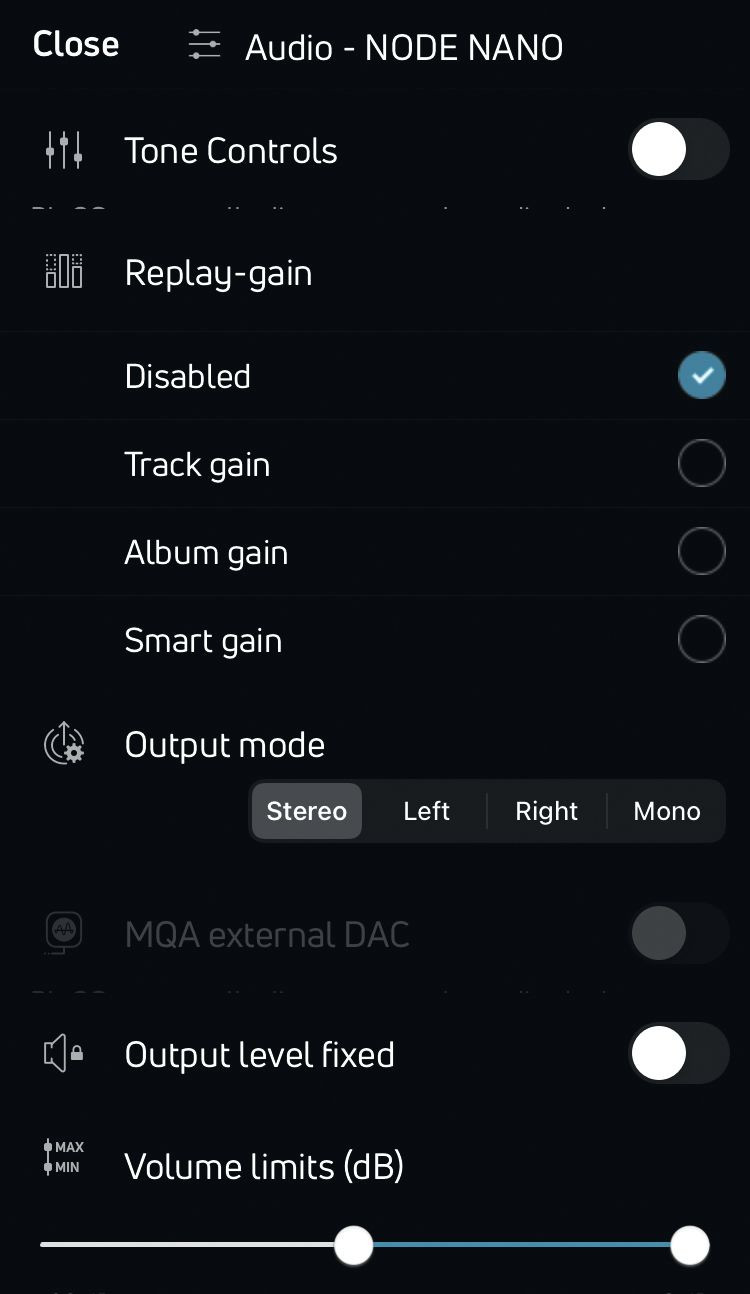
Task: Set output mode to Right
Action: pyautogui.click(x=546, y=810)
